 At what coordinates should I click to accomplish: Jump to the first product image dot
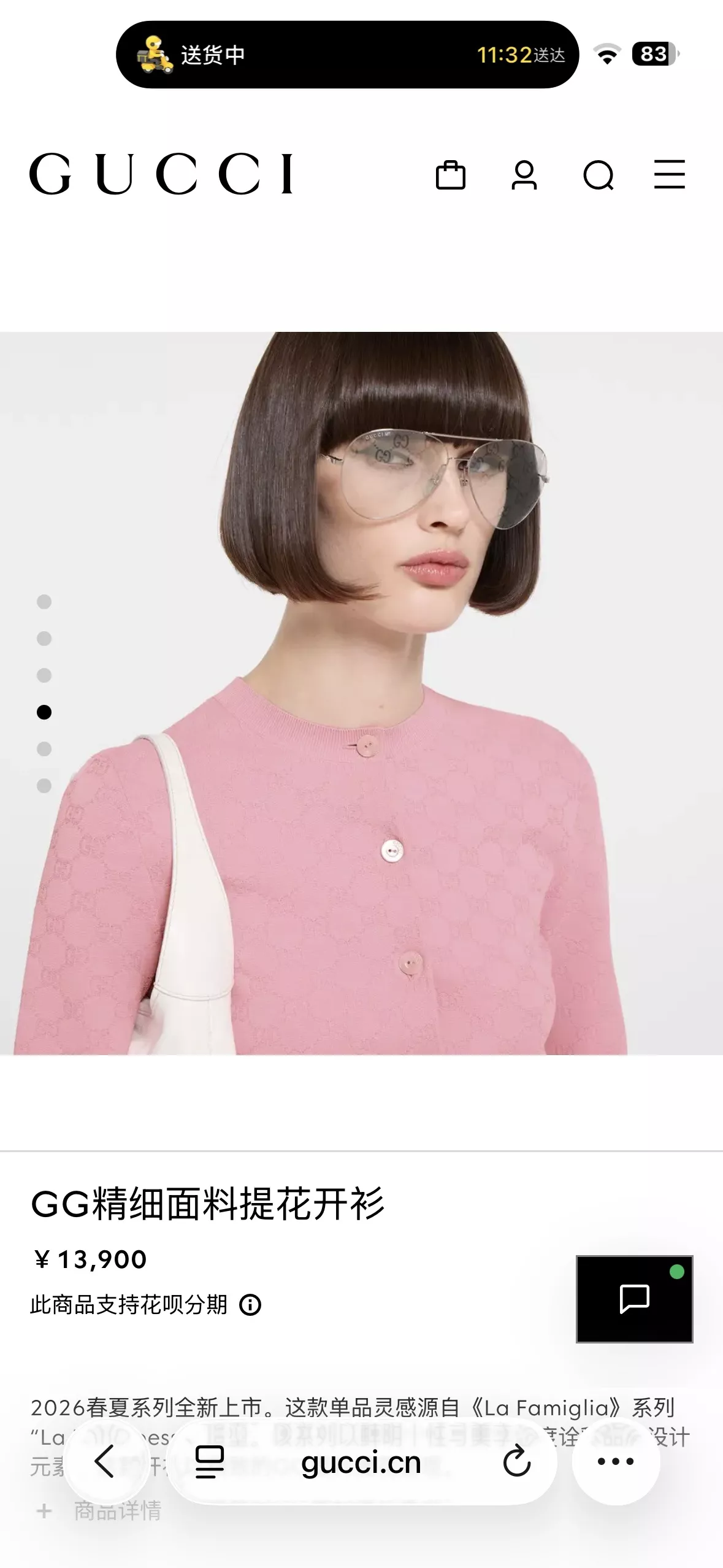[x=44, y=602]
